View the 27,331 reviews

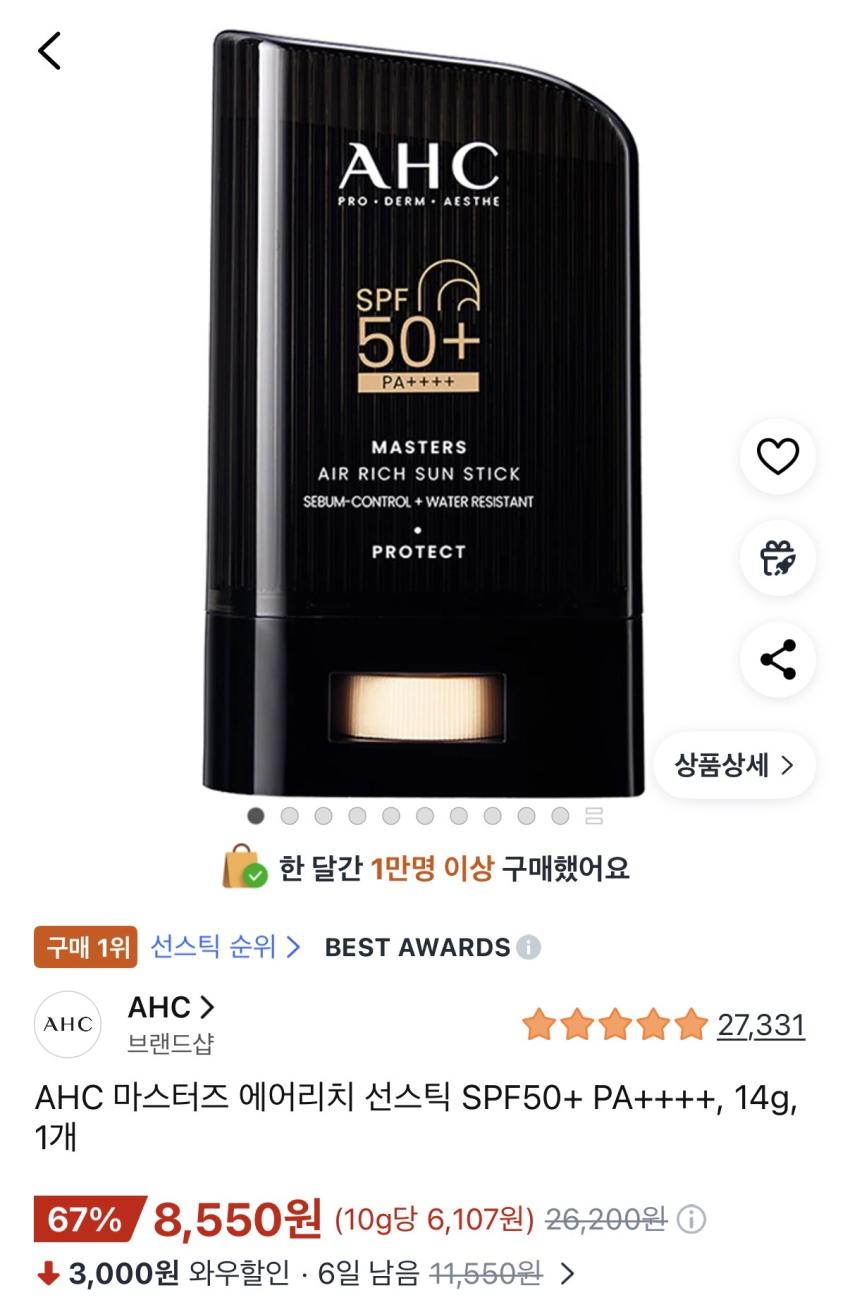click(760, 1025)
